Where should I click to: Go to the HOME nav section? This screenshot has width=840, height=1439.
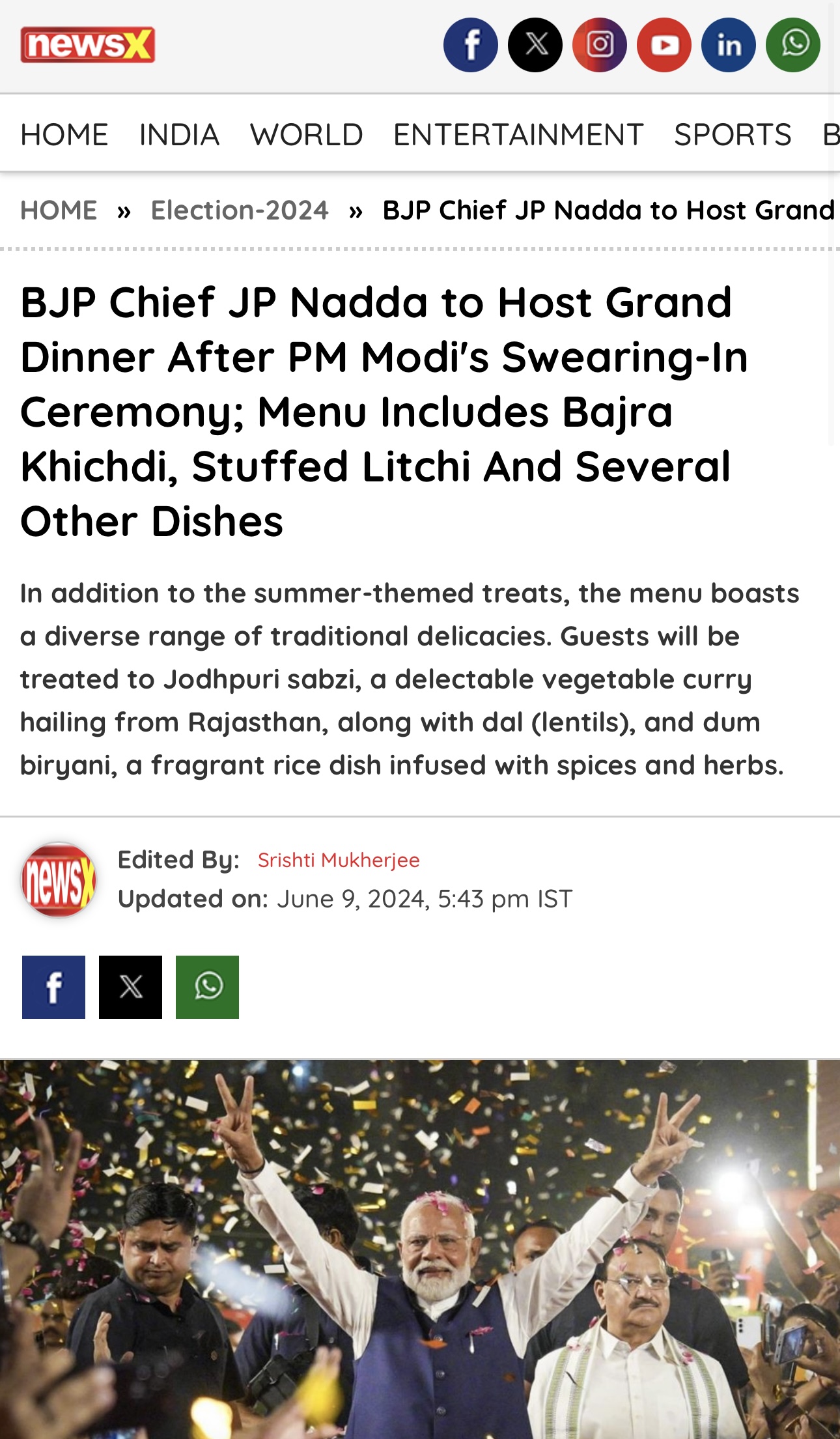(x=64, y=135)
